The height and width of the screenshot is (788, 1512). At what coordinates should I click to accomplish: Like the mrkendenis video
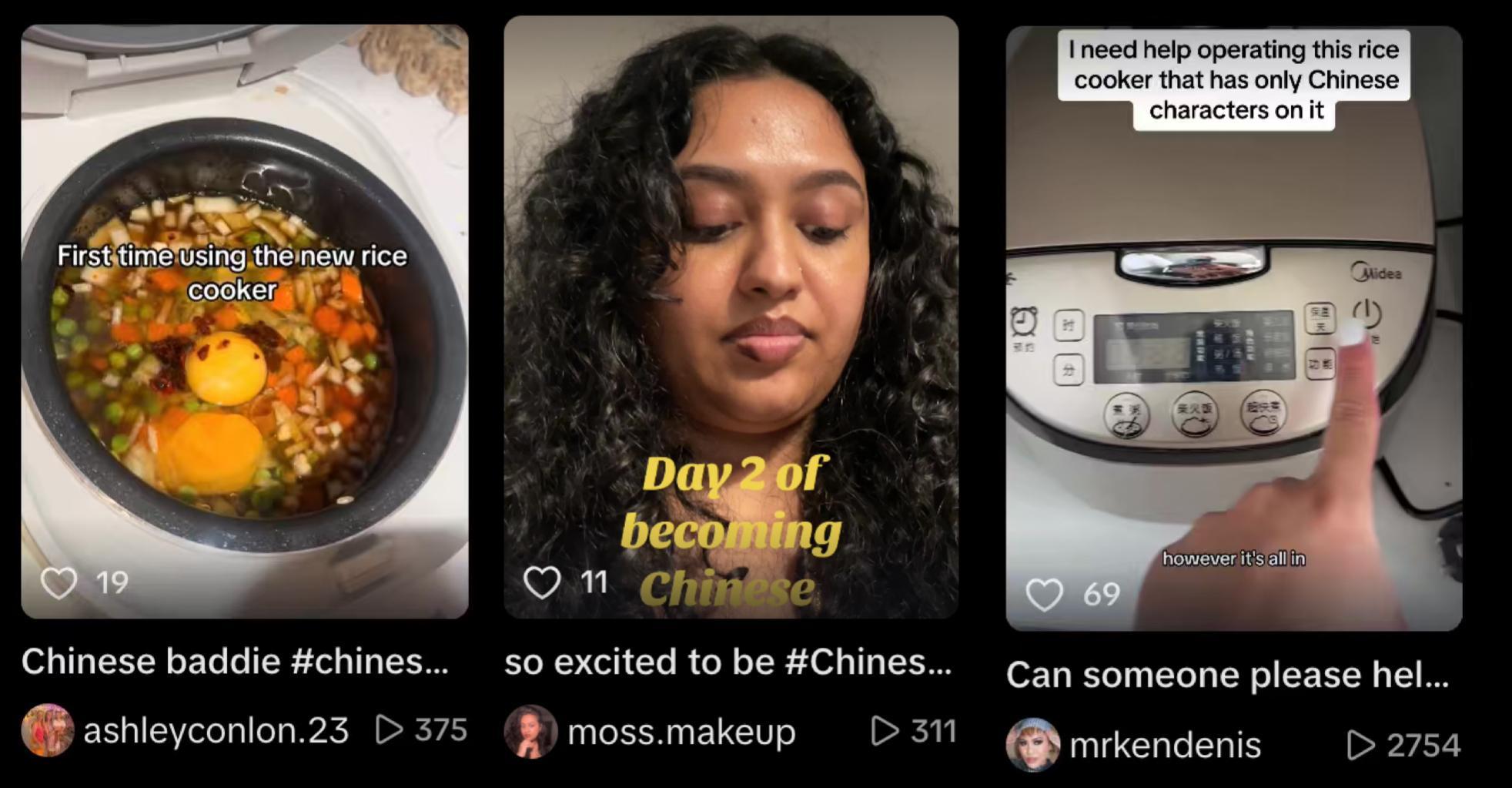tap(1044, 595)
